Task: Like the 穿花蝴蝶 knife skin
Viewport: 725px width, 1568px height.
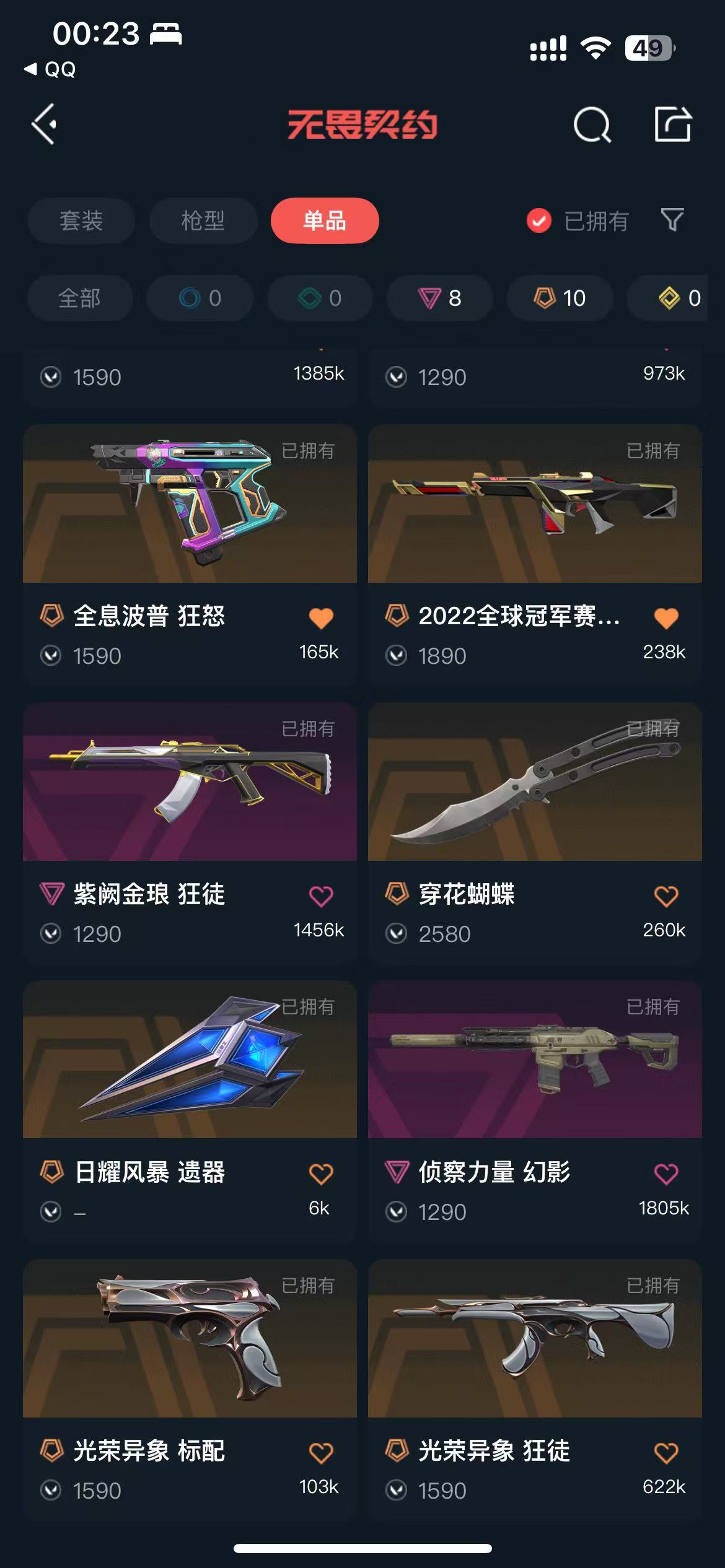Action: pyautogui.click(x=666, y=896)
